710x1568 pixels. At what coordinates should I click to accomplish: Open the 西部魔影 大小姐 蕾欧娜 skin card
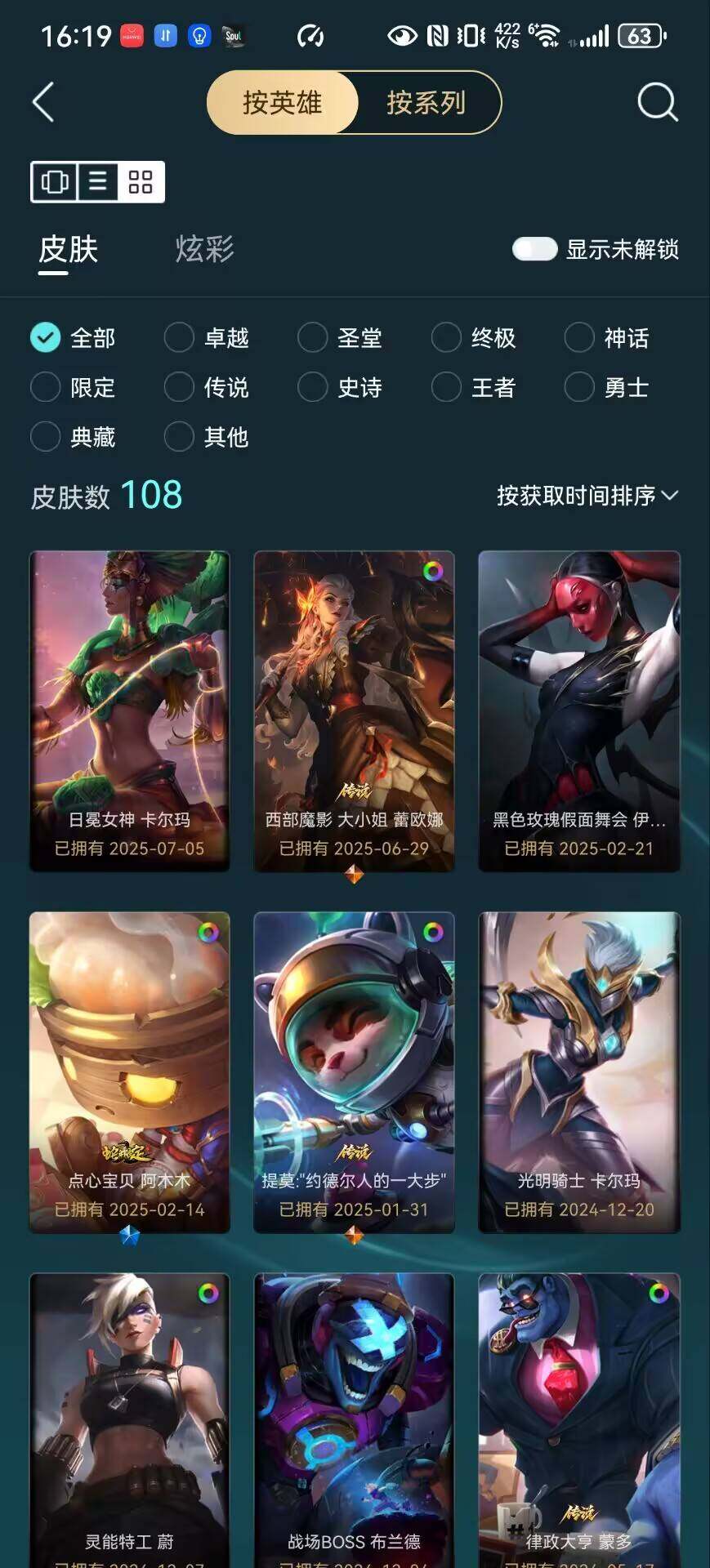pos(354,711)
